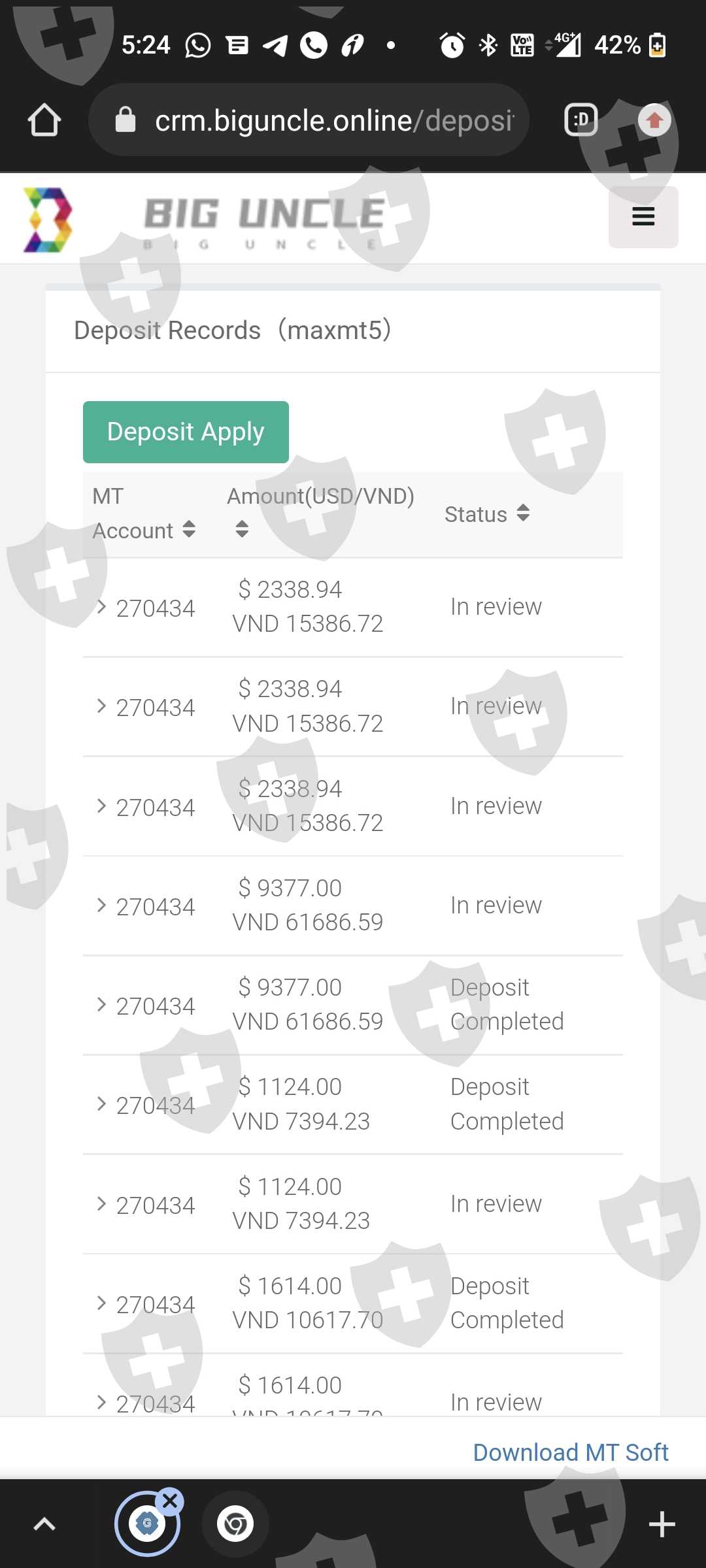Open the Download MT Soft link
706x1568 pixels.
click(571, 1452)
